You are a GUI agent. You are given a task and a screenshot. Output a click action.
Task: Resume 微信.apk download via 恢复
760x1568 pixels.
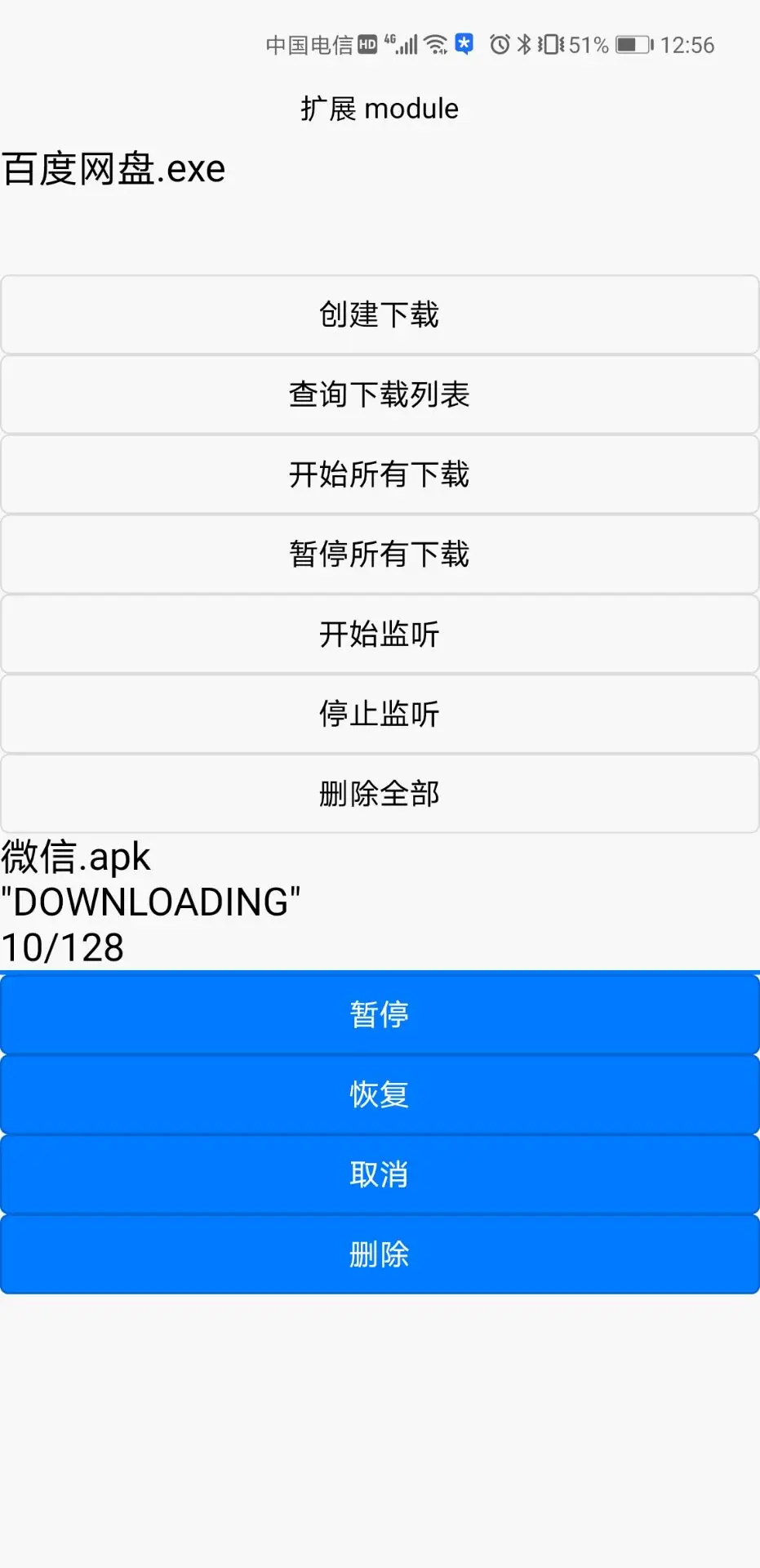click(x=380, y=1094)
